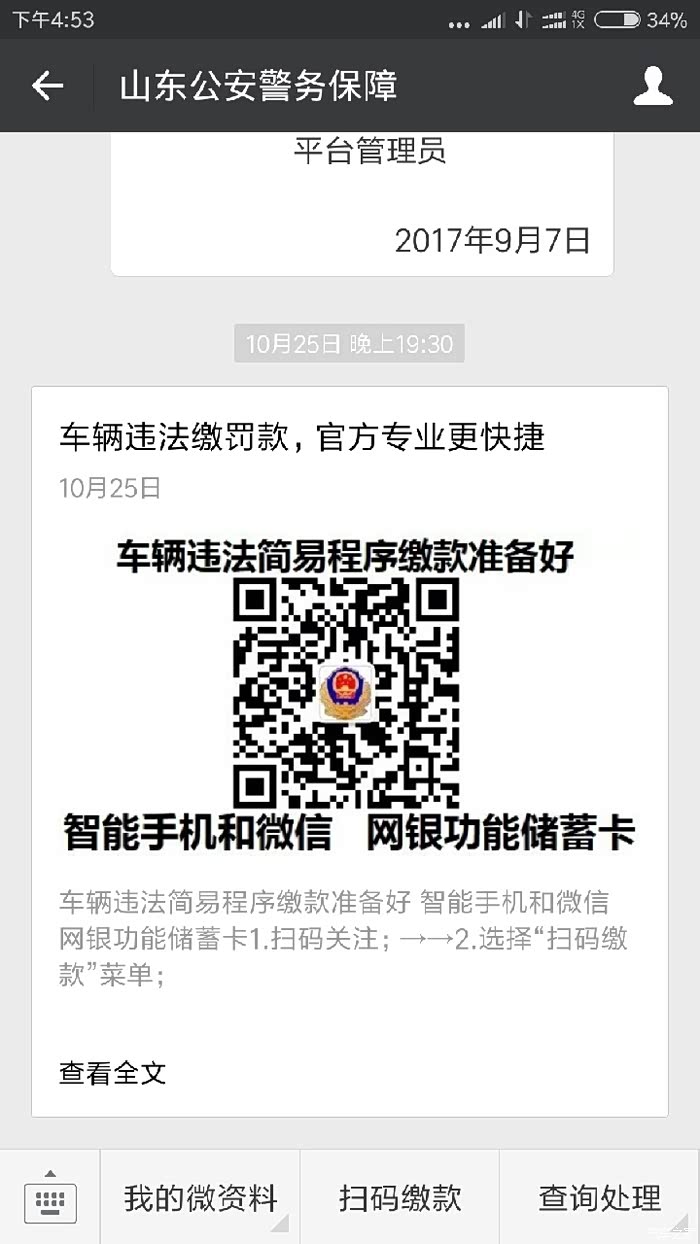The width and height of the screenshot is (700, 1244).
Task: Open the 车辆违法缴罚款 article card
Action: point(350,751)
